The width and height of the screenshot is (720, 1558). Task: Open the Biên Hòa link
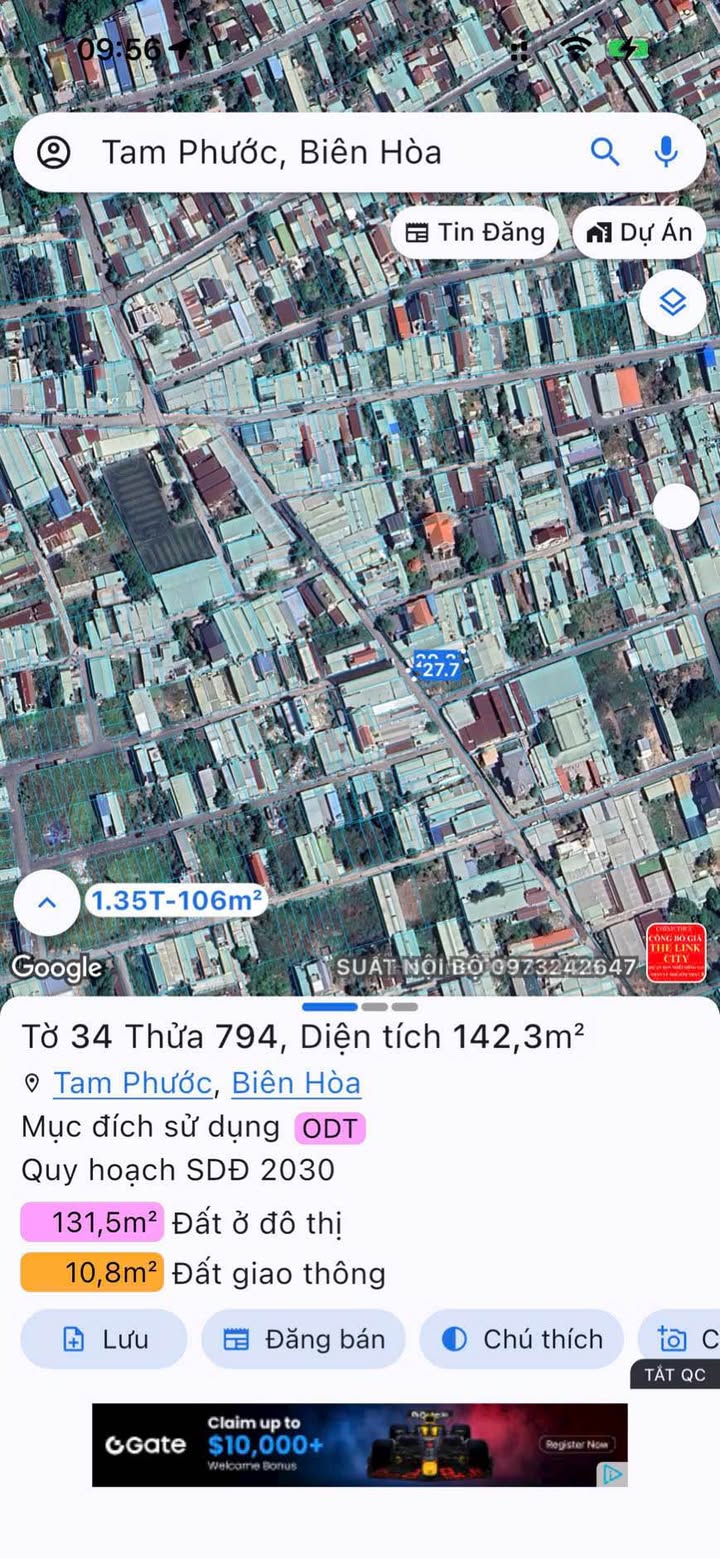tap(296, 1083)
